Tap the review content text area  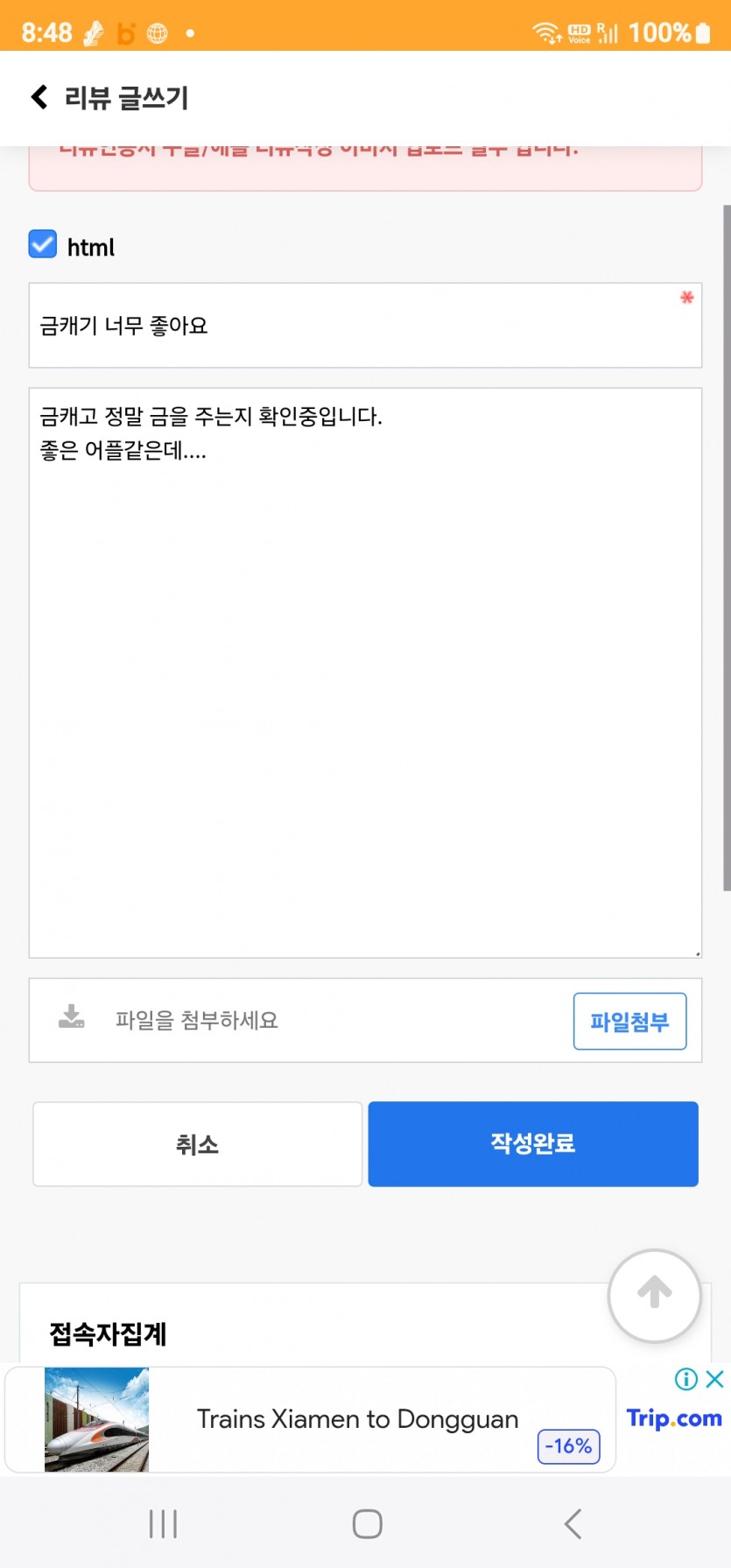[365, 672]
